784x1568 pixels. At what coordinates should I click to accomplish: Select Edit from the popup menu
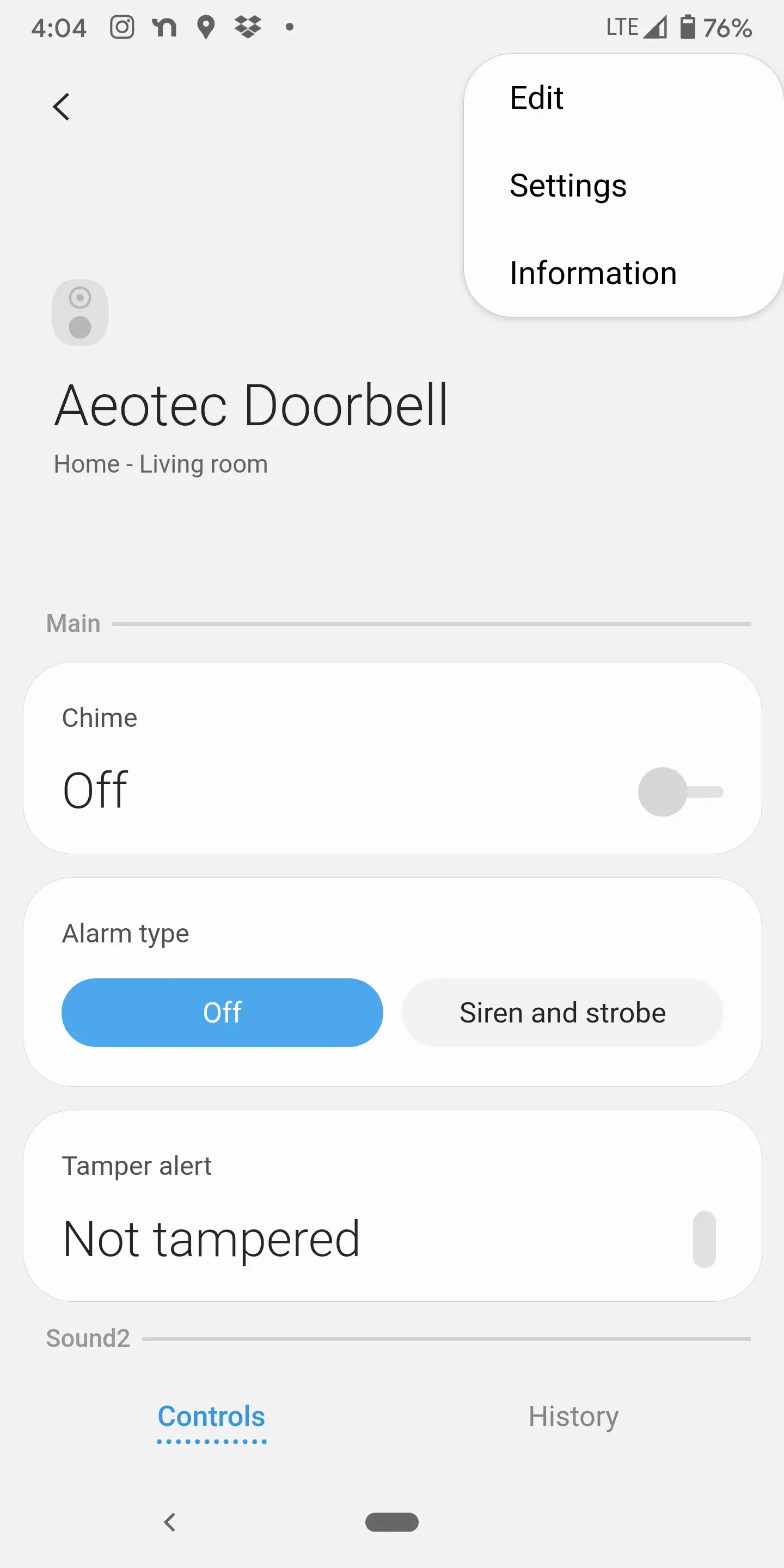coord(537,98)
